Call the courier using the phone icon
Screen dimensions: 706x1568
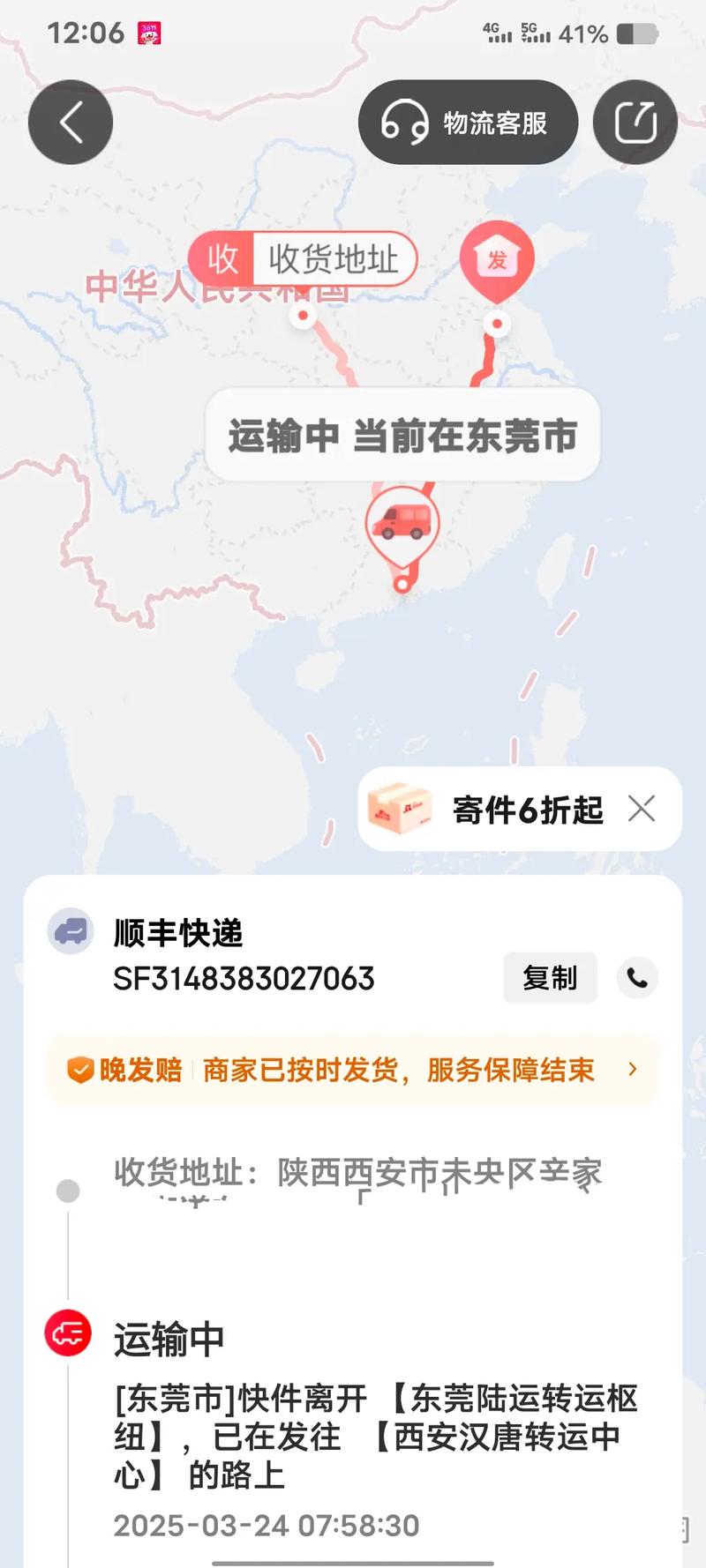[638, 978]
